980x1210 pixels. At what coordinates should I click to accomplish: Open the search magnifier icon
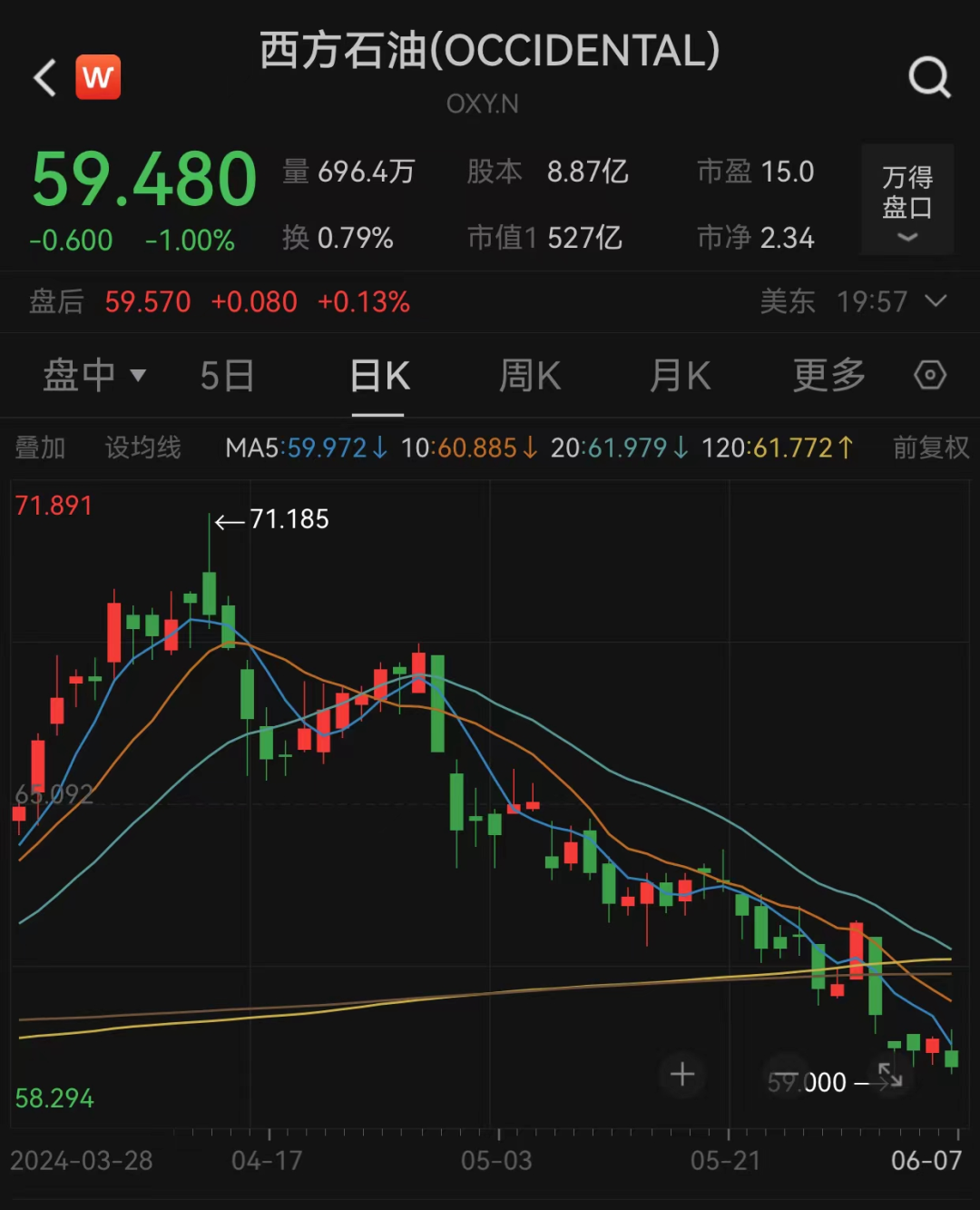[929, 77]
